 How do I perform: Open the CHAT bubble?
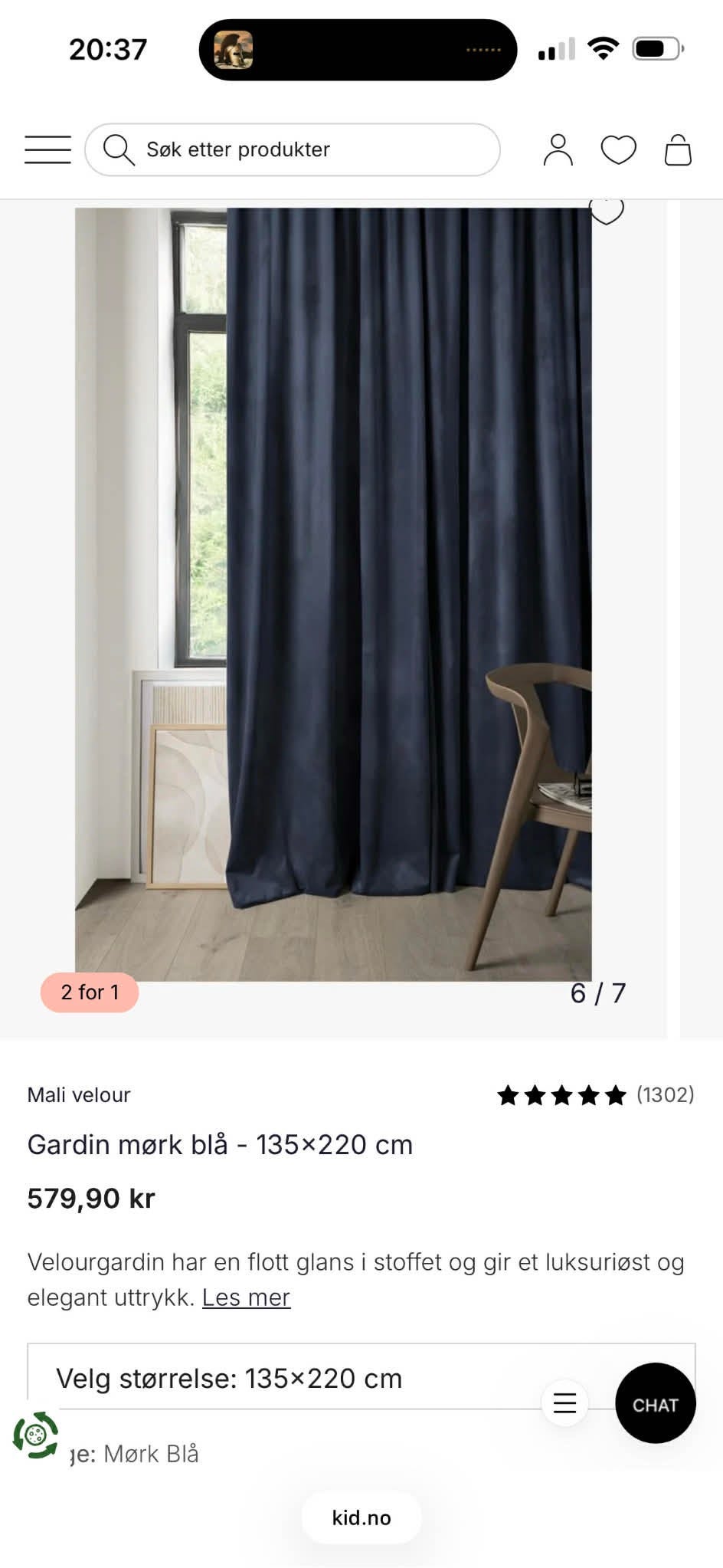tap(655, 1404)
